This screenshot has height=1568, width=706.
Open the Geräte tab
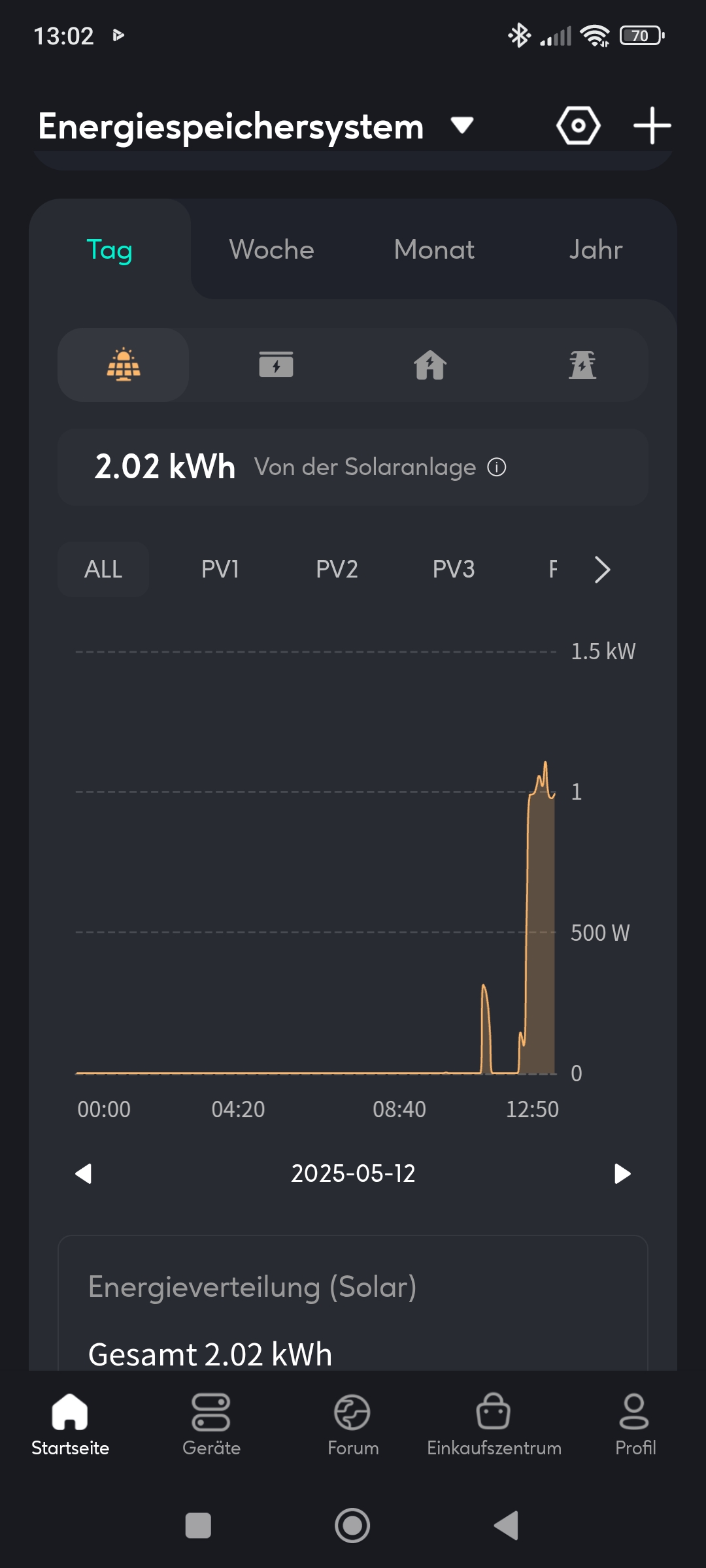(211, 1425)
